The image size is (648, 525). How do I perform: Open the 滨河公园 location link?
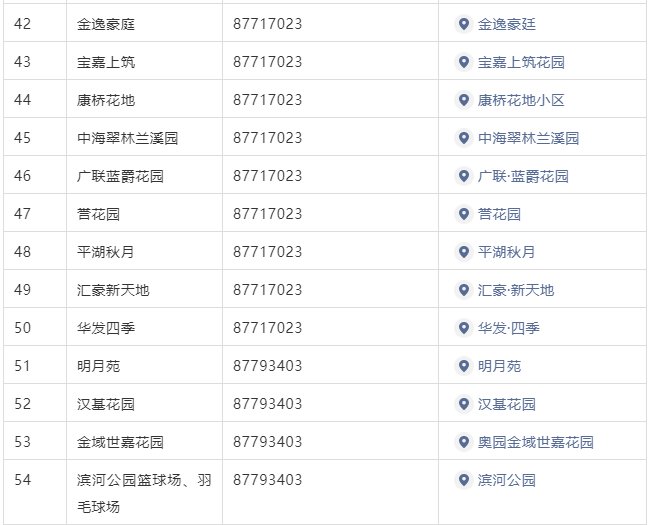506,480
